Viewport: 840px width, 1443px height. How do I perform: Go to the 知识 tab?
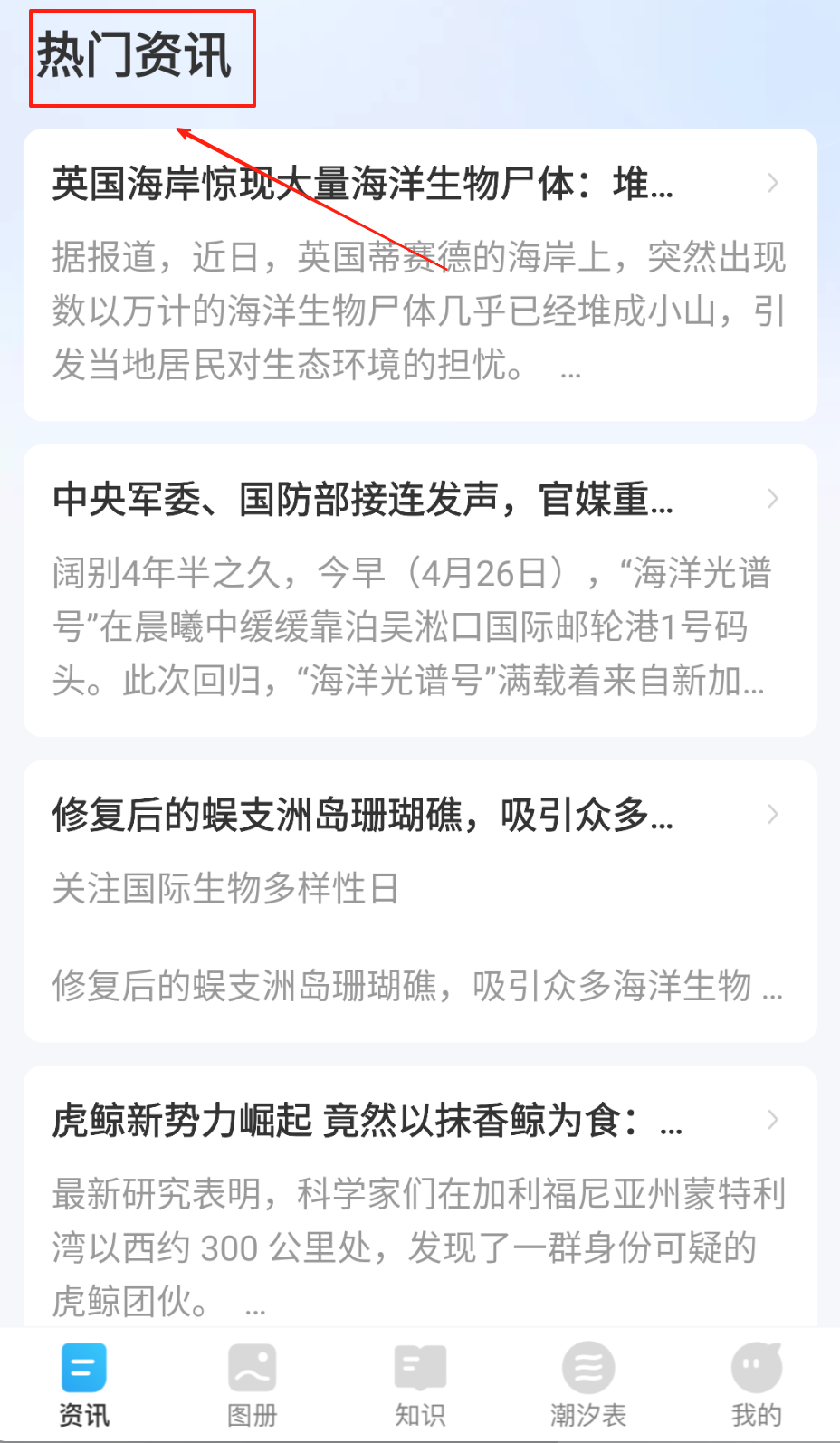420,1385
